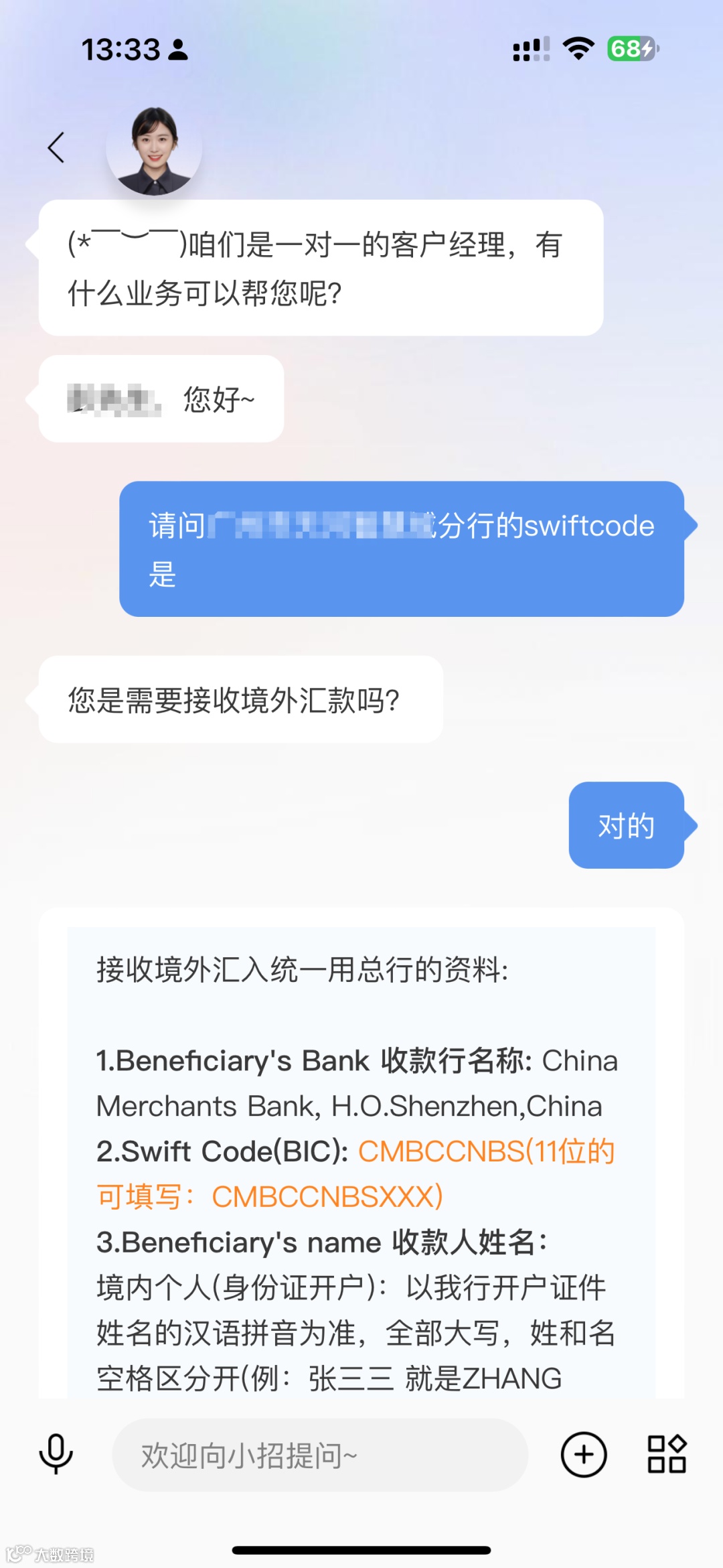Tap the Wi-Fi icon in the status bar
The image size is (723, 1568).
(577, 49)
